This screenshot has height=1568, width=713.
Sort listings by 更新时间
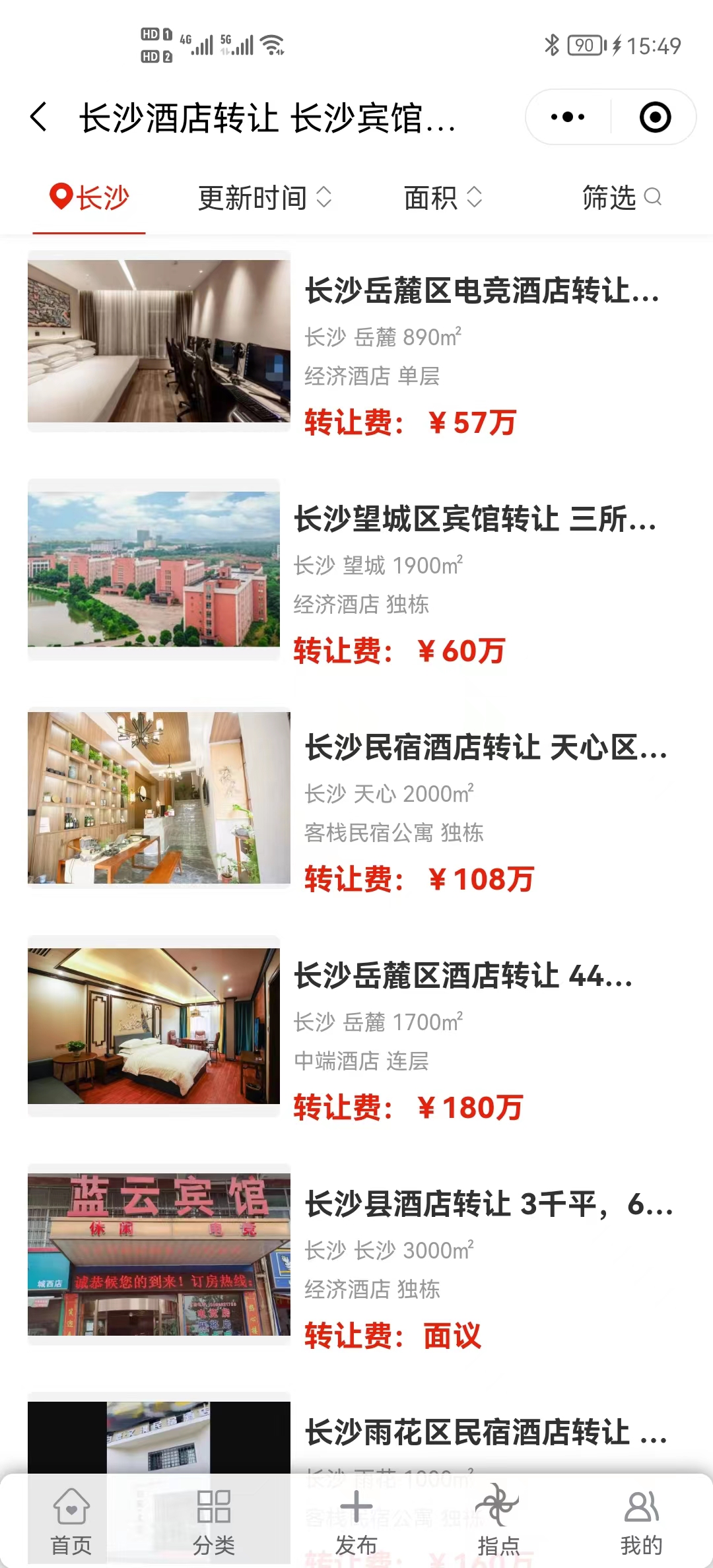[x=264, y=197]
